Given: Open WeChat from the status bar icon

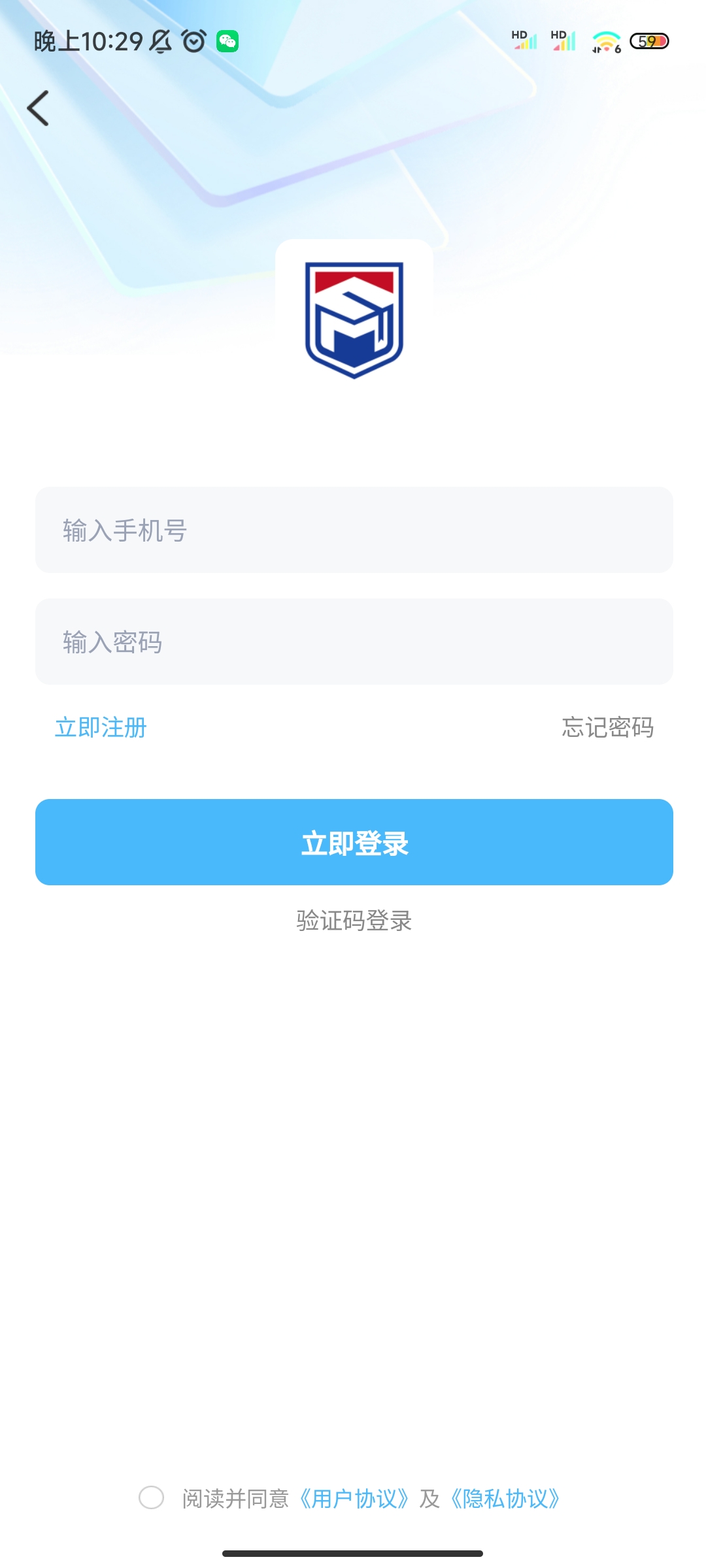Looking at the screenshot, I should click(227, 41).
